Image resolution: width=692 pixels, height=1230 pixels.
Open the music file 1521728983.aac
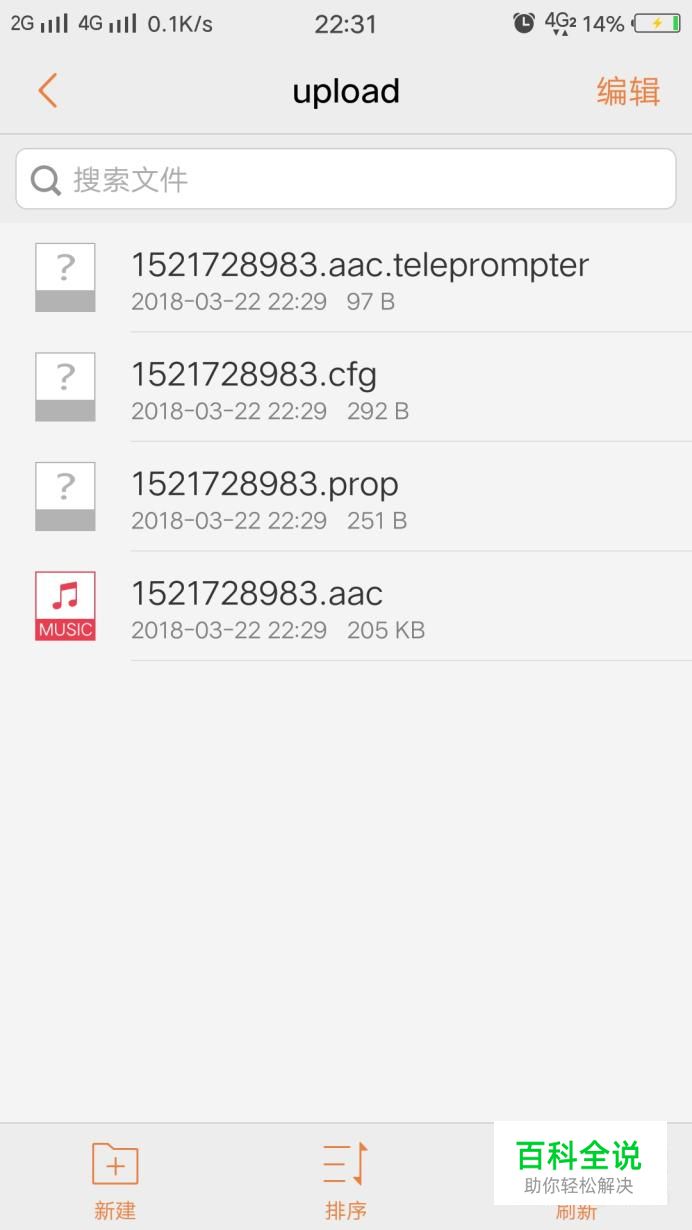coord(346,606)
